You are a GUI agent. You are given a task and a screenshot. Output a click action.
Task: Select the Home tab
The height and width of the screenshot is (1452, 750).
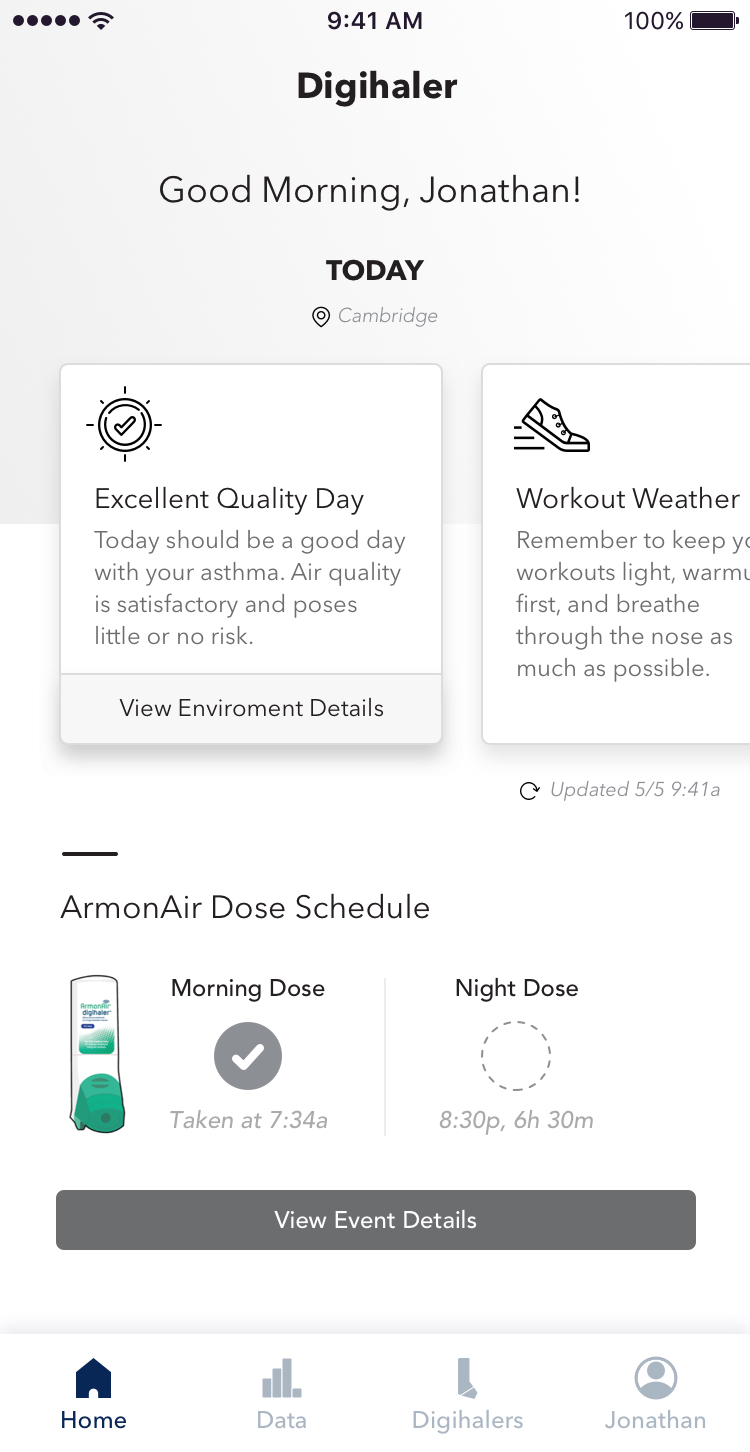(x=94, y=1393)
